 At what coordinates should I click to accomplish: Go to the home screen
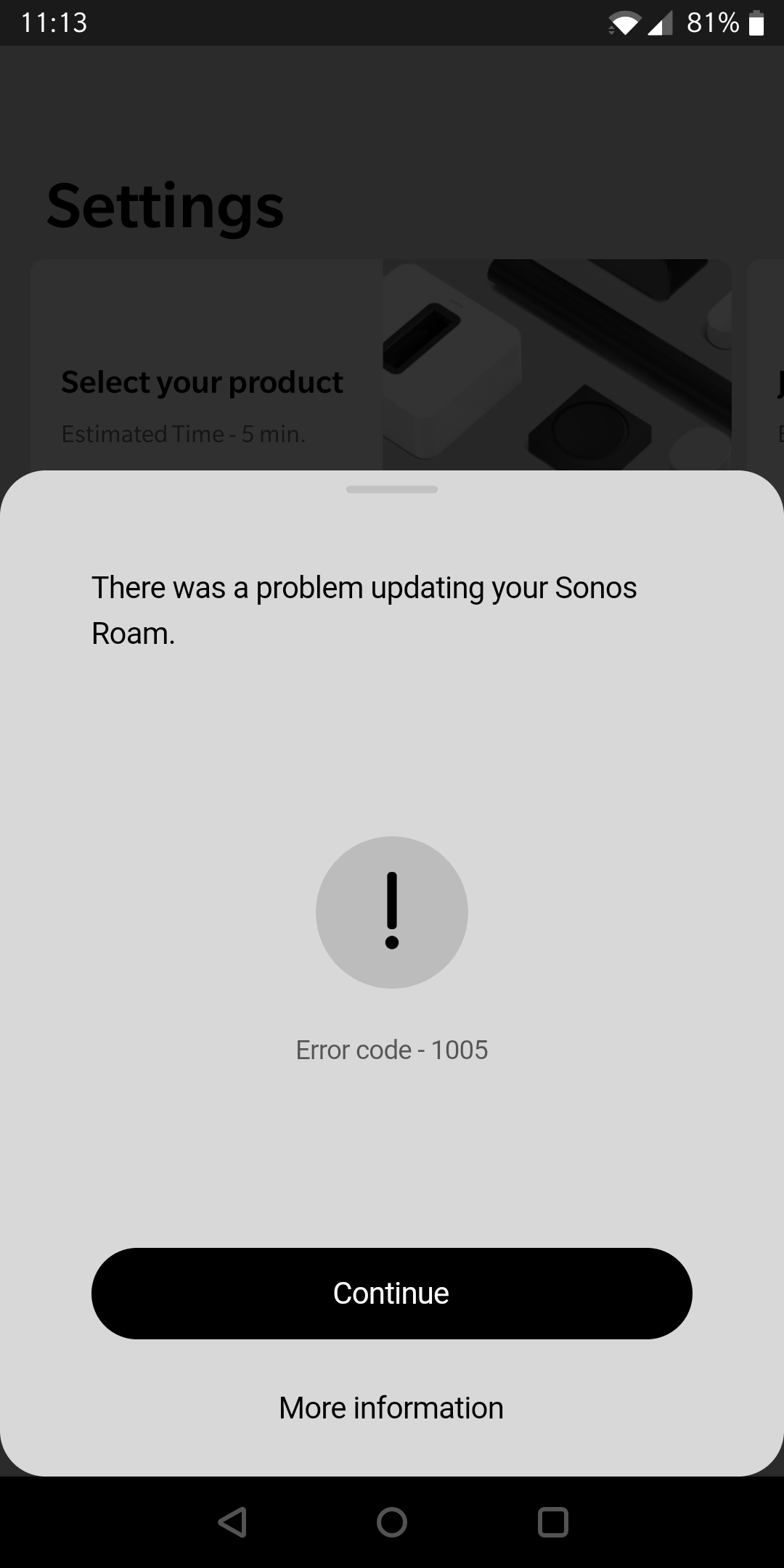tap(392, 1522)
